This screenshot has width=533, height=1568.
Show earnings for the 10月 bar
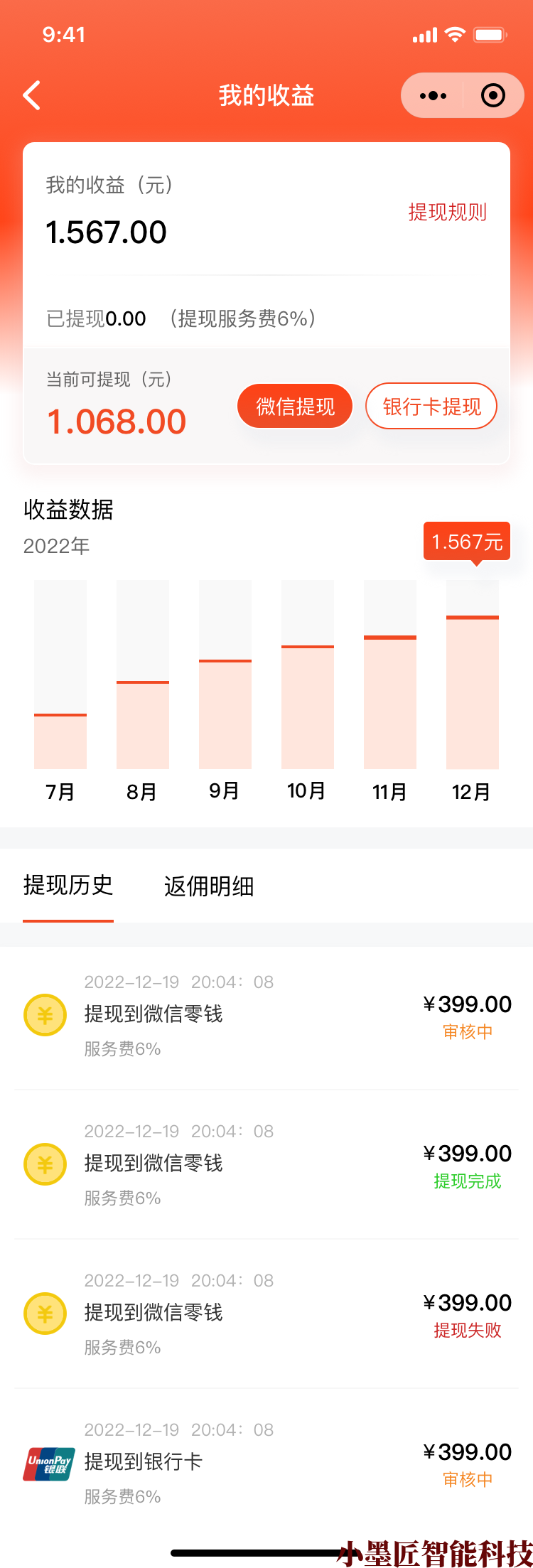[x=308, y=707]
